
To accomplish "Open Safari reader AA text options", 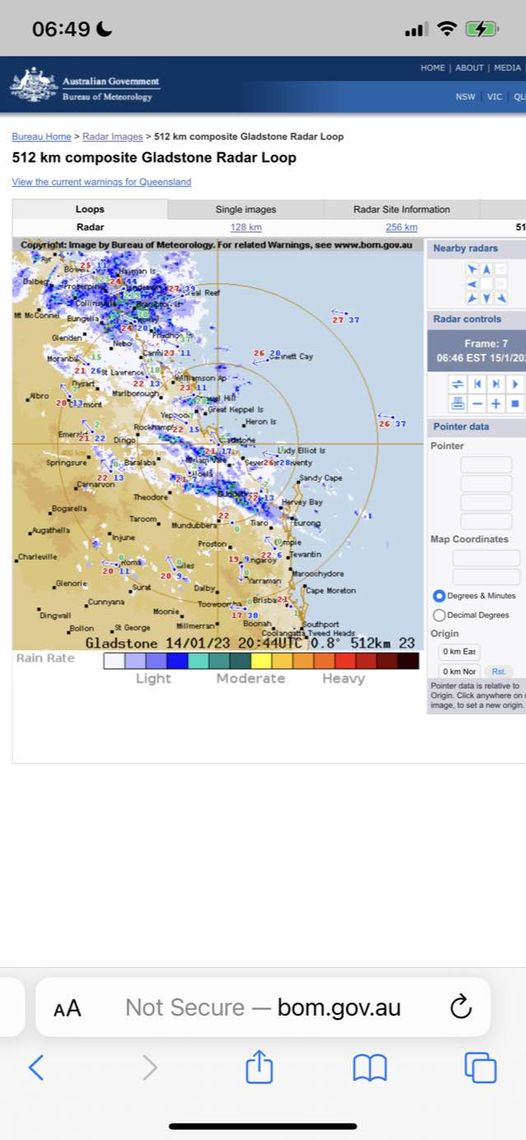I will tap(67, 1008).
